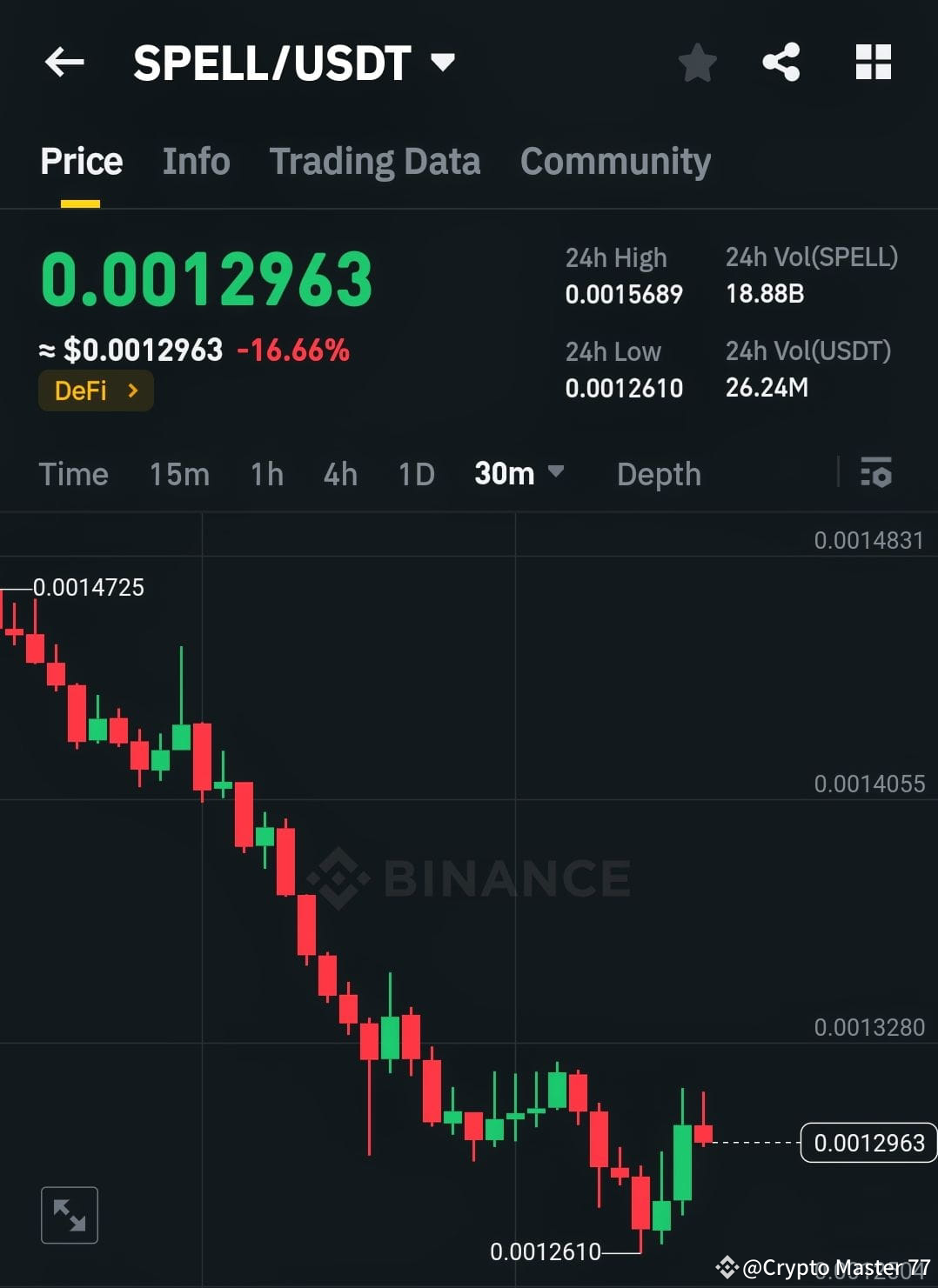Select the Time view option
The height and width of the screenshot is (1288, 938).
pyautogui.click(x=73, y=474)
